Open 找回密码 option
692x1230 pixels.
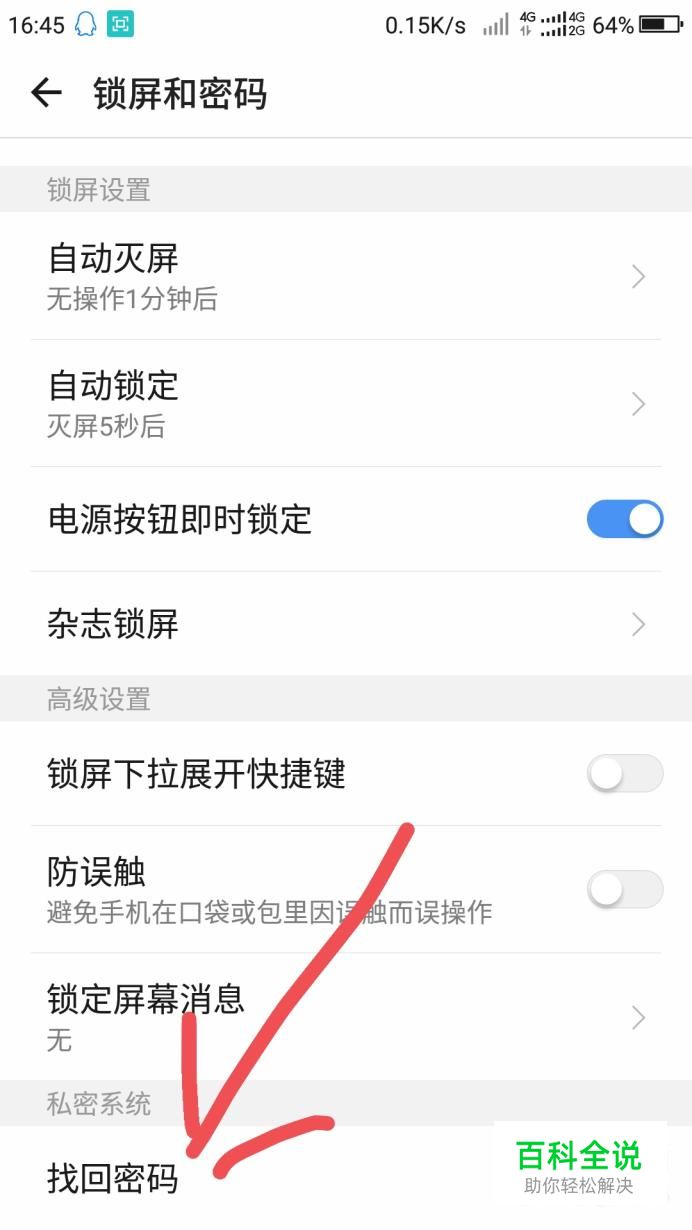click(x=113, y=1179)
